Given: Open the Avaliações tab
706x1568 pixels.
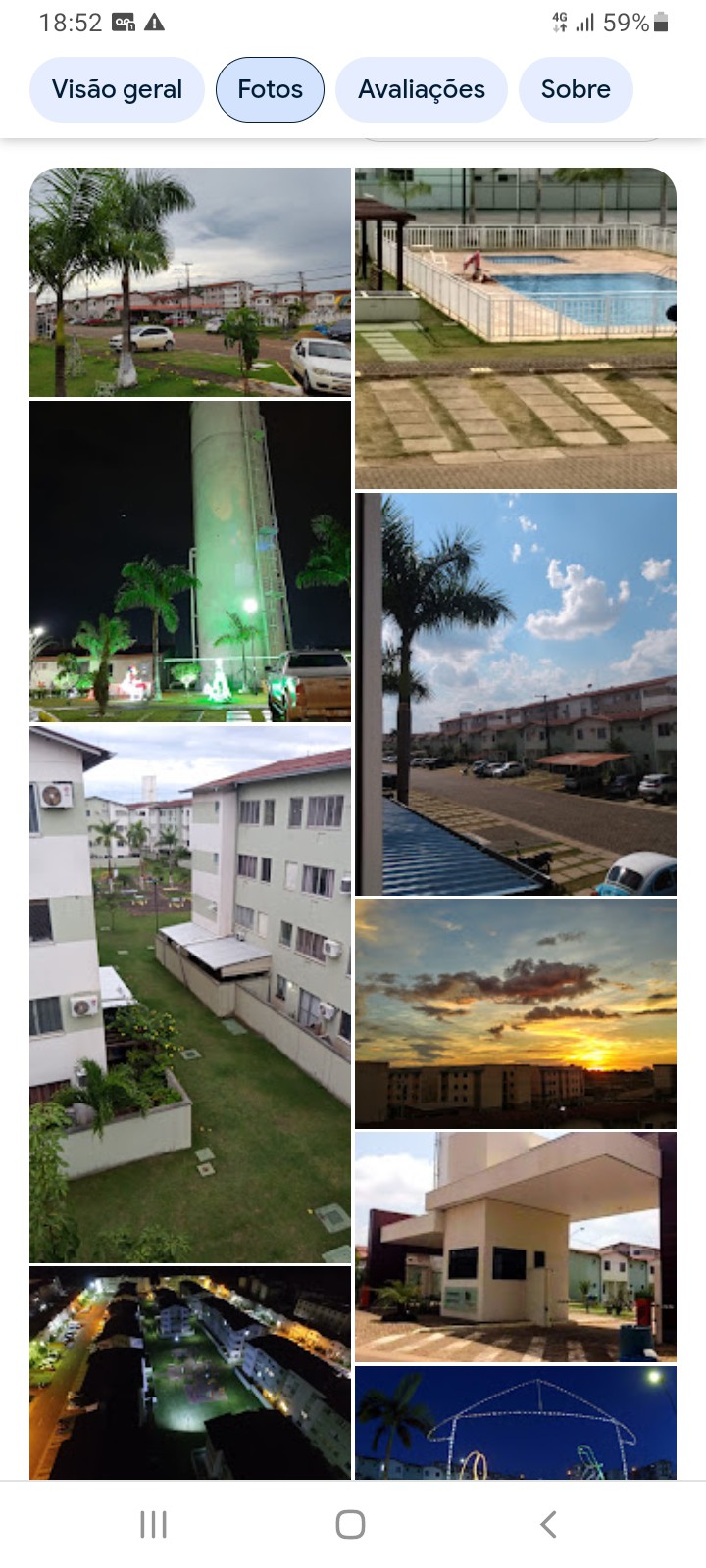Looking at the screenshot, I should tap(422, 89).
